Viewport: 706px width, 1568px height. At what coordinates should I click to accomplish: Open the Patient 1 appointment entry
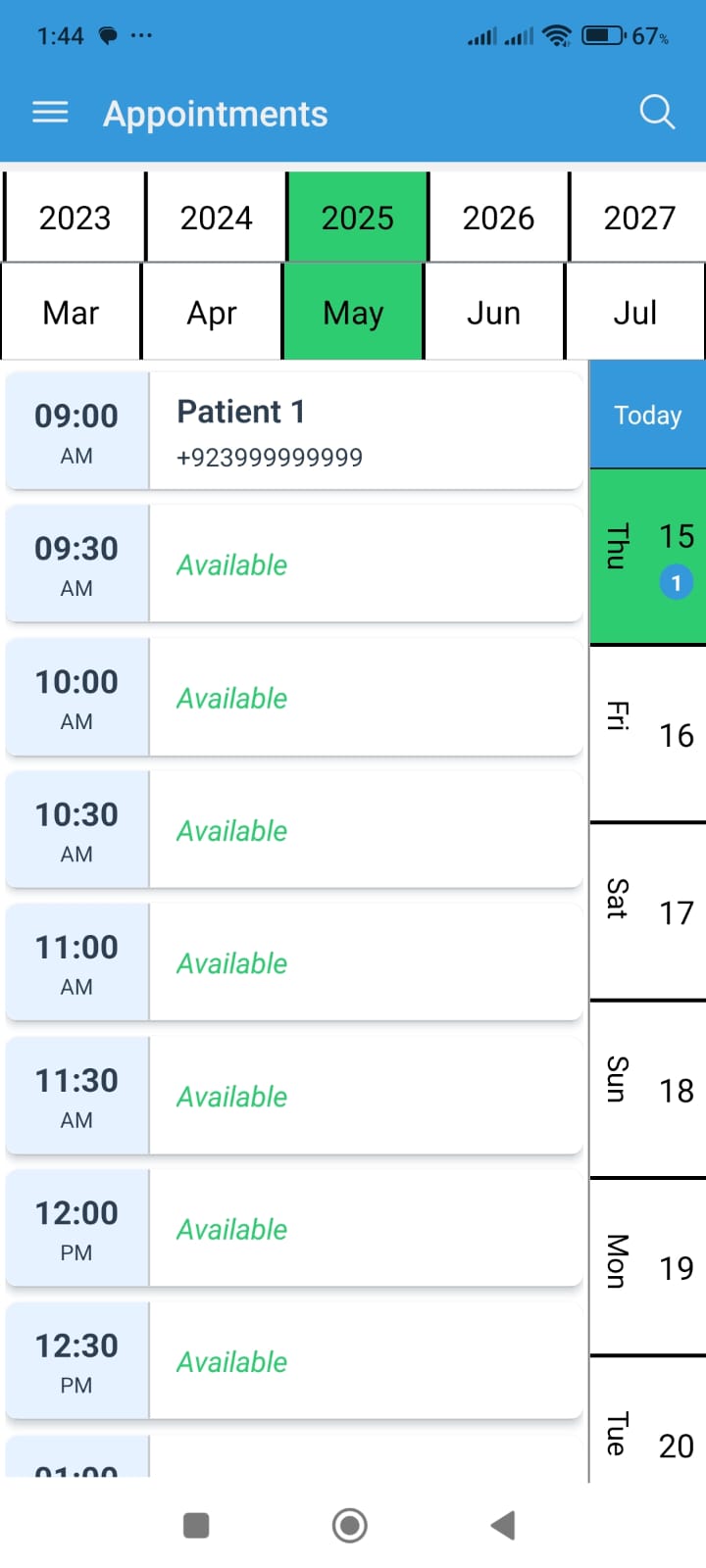click(294, 429)
